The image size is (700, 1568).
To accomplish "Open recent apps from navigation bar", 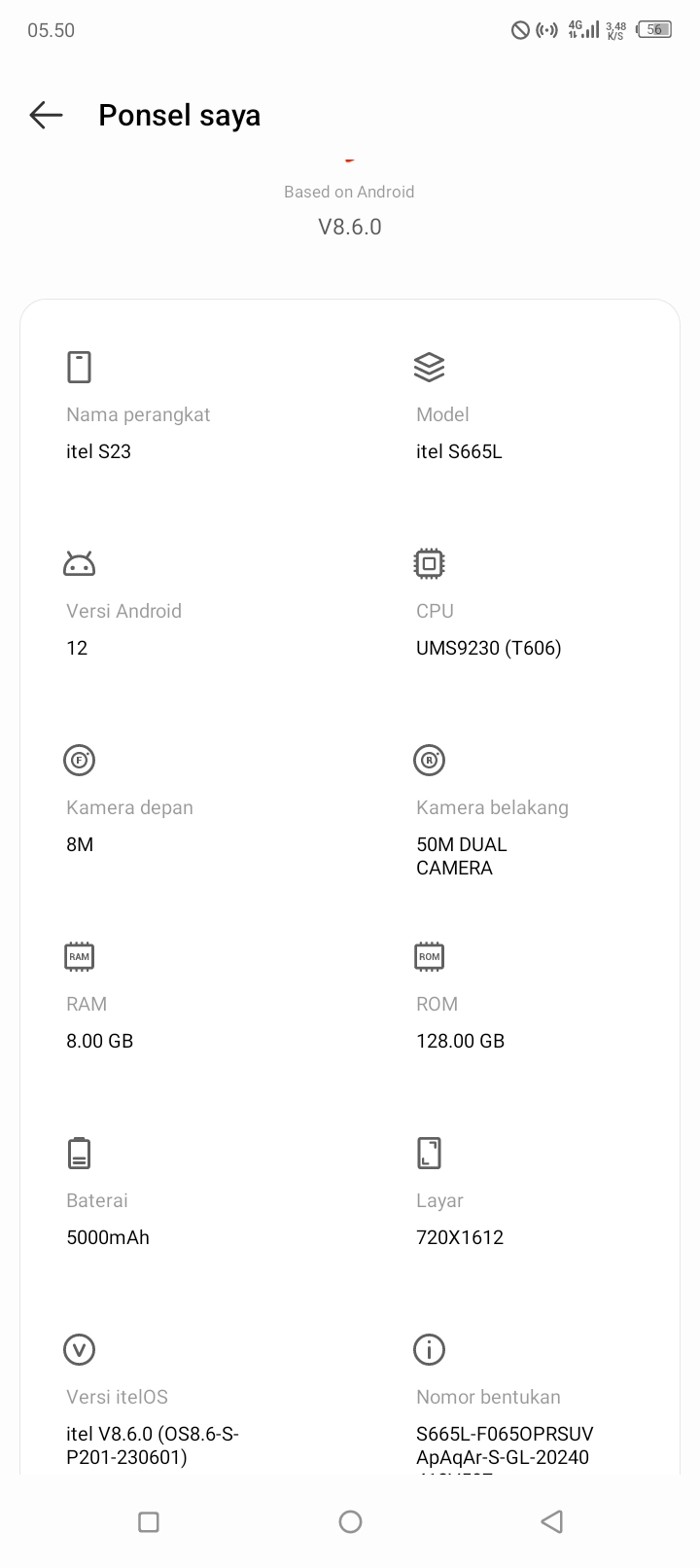I will point(149,1521).
